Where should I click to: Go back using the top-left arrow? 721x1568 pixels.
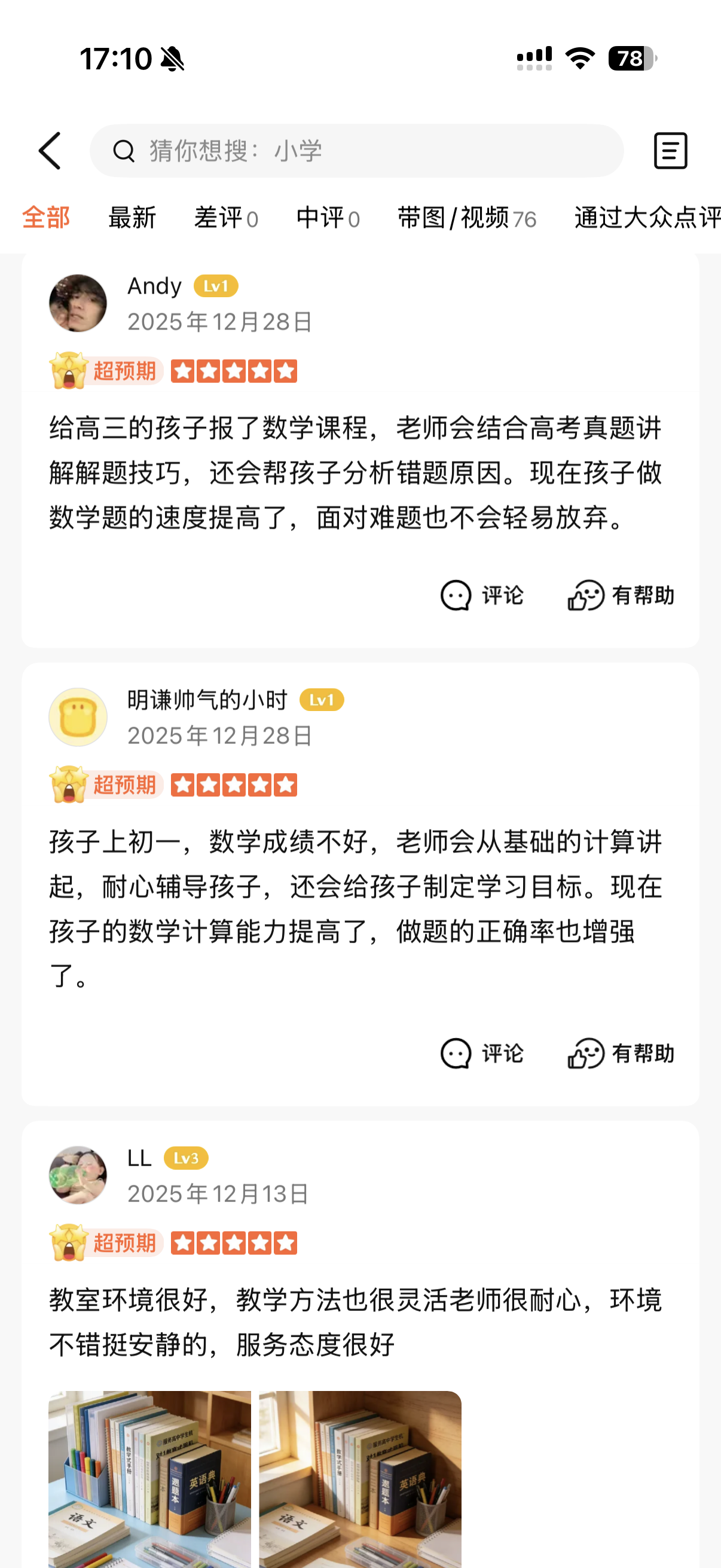point(50,151)
